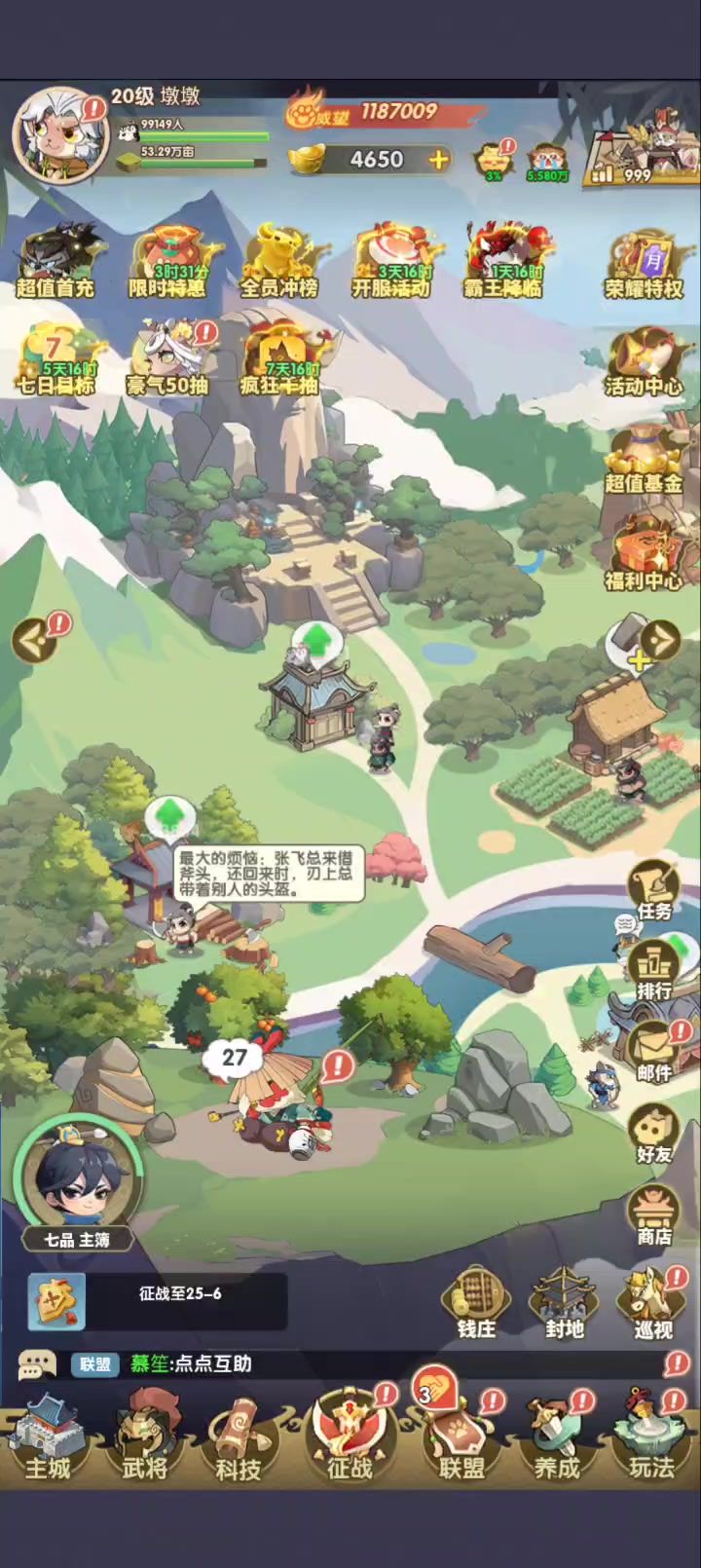Visit the 商店 shop
The height and width of the screenshot is (1568, 701).
pos(653,1217)
